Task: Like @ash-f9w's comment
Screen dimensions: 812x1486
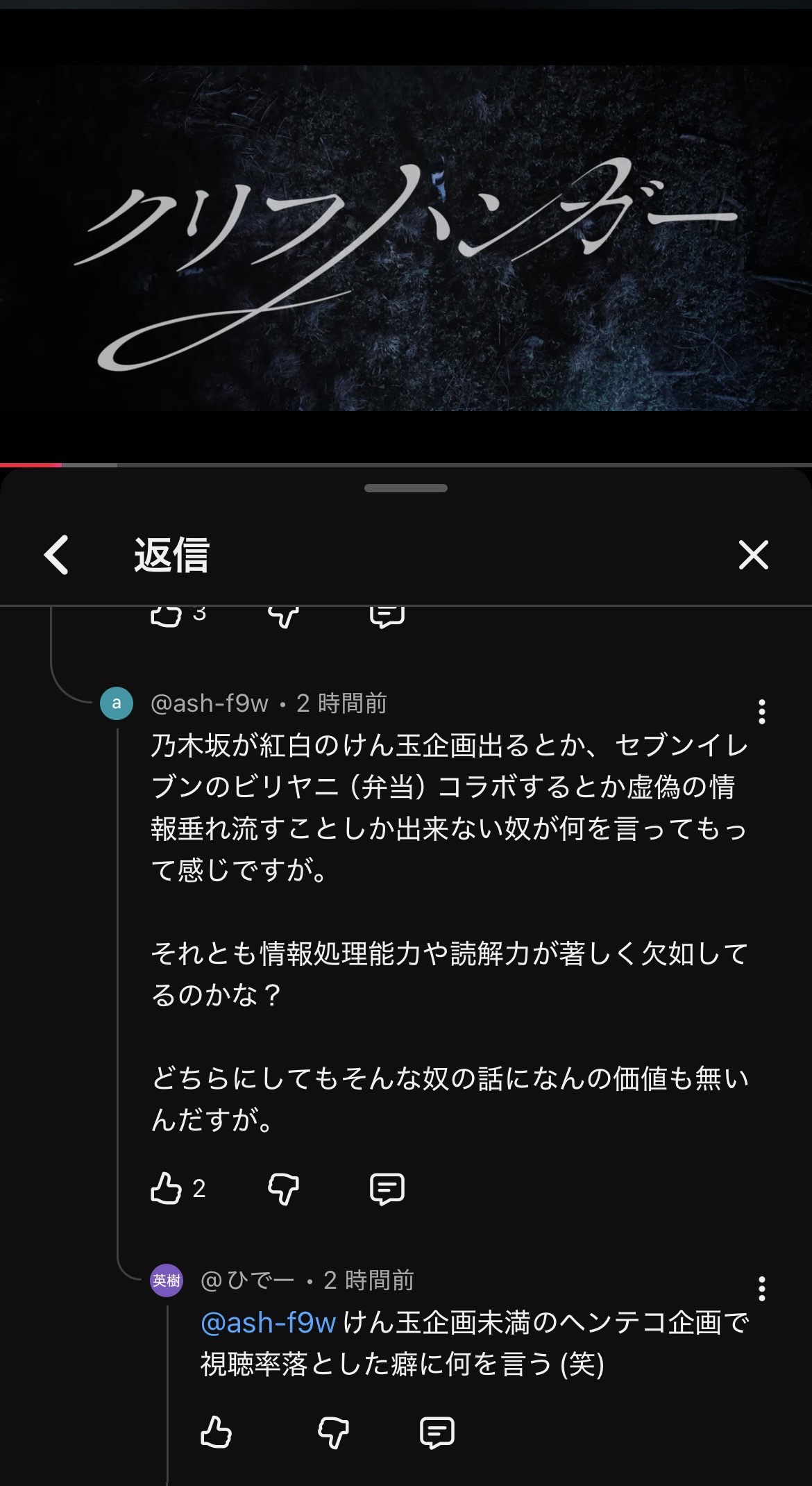Action: (167, 1188)
